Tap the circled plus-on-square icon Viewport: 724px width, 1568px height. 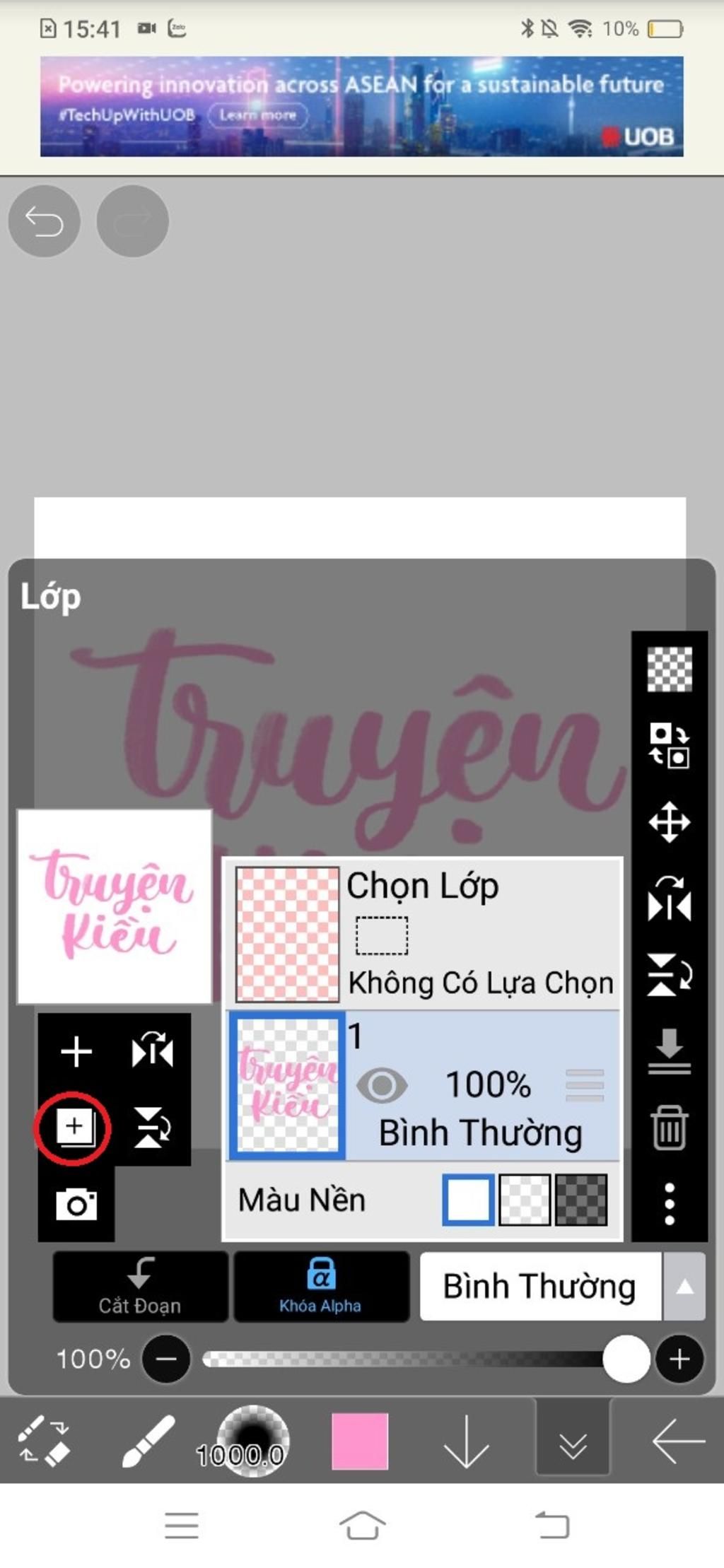pyautogui.click(x=74, y=1127)
